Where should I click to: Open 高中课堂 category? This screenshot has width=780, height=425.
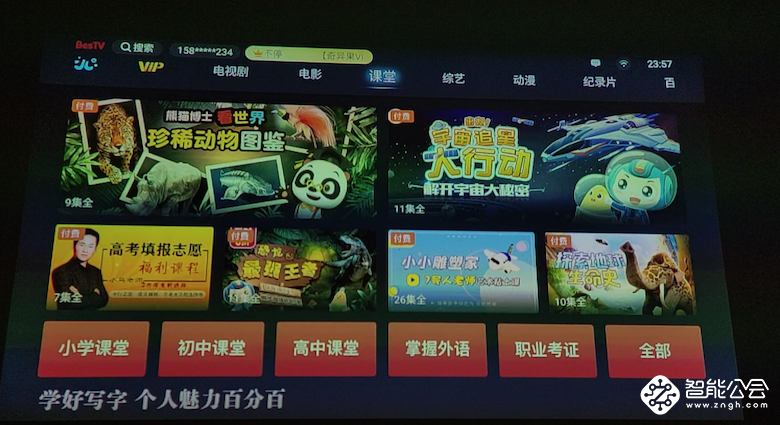click(x=326, y=349)
